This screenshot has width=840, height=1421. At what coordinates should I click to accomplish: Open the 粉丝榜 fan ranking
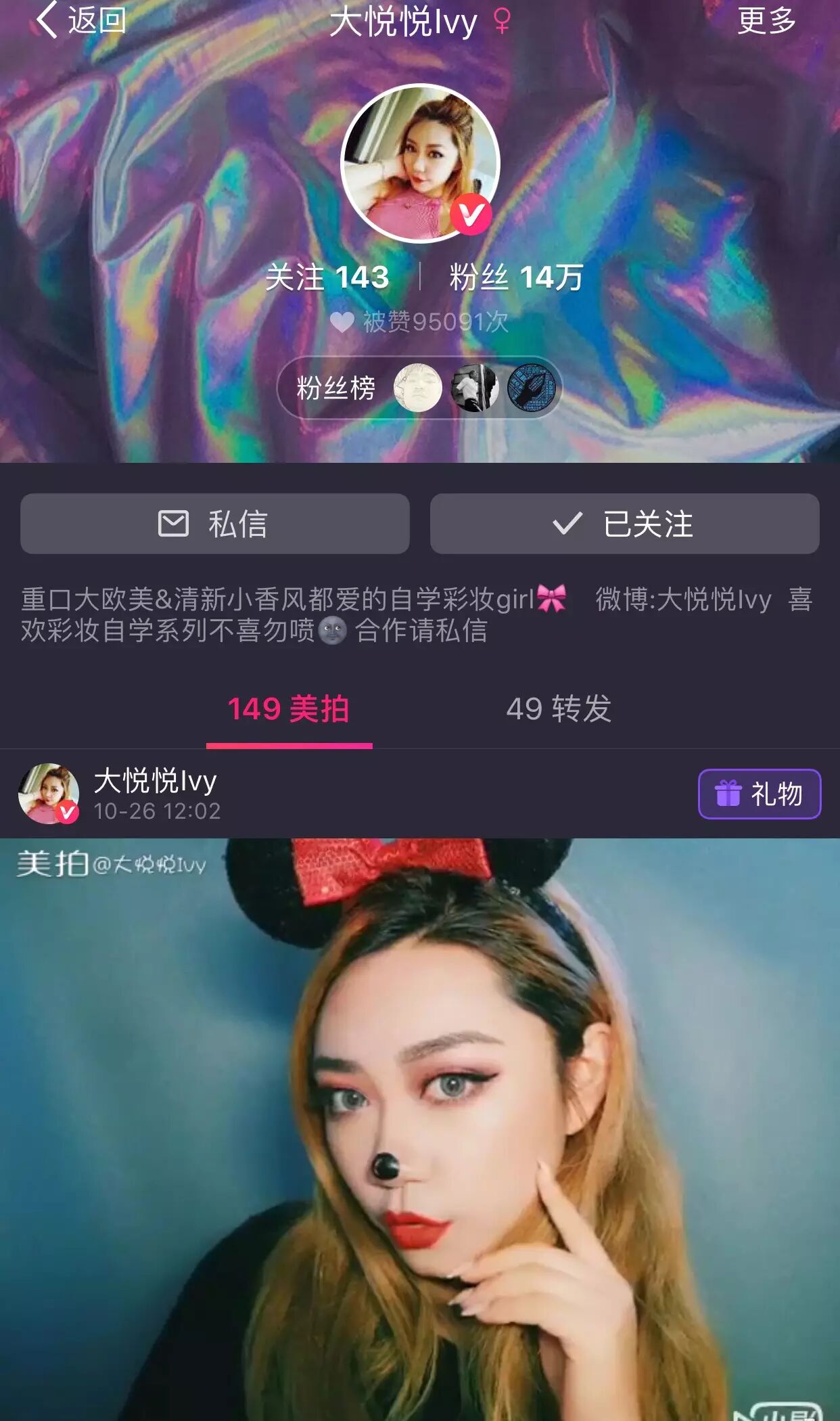click(x=419, y=388)
